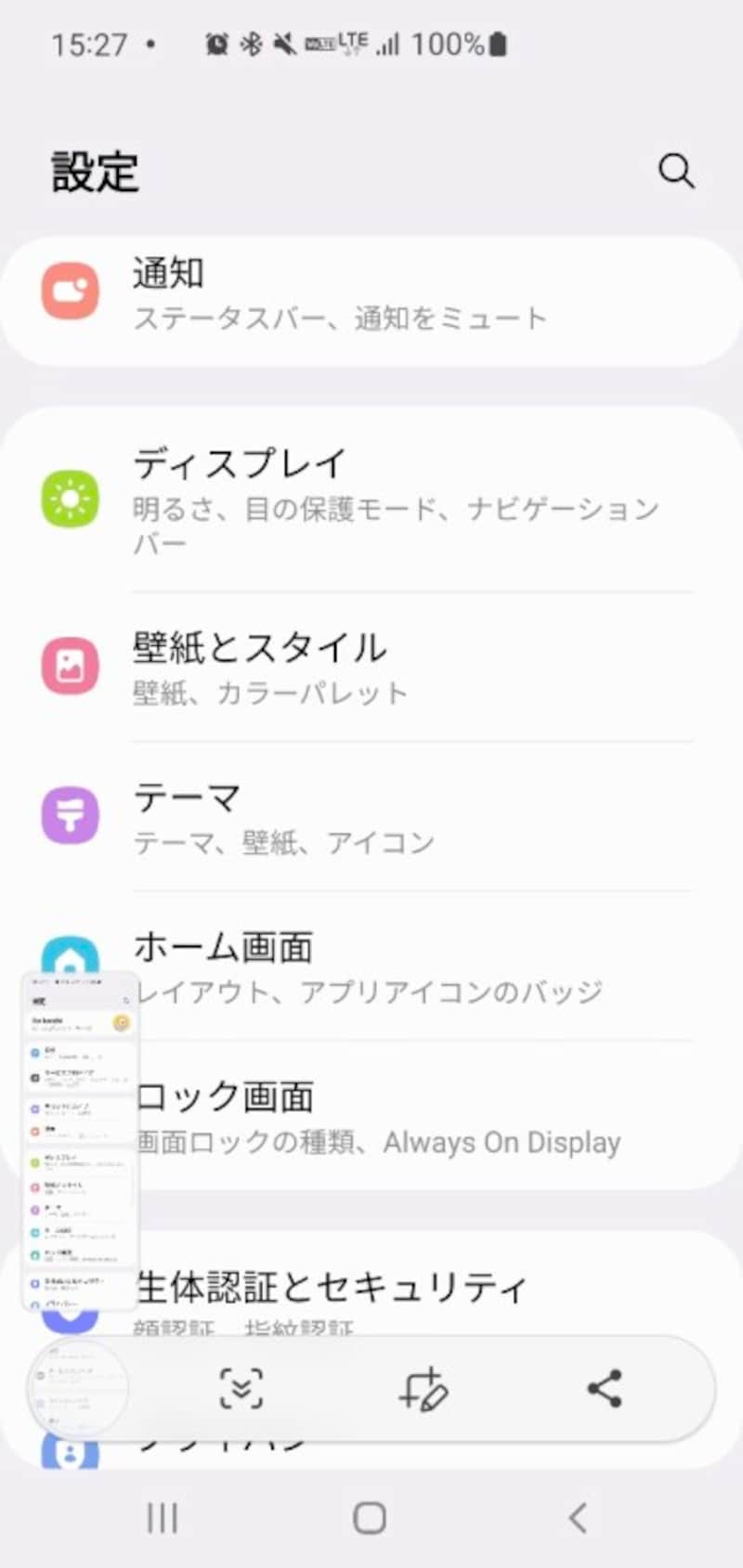743x1568 pixels.
Task: Open 通知 notification settings entry
Action: (x=371, y=292)
